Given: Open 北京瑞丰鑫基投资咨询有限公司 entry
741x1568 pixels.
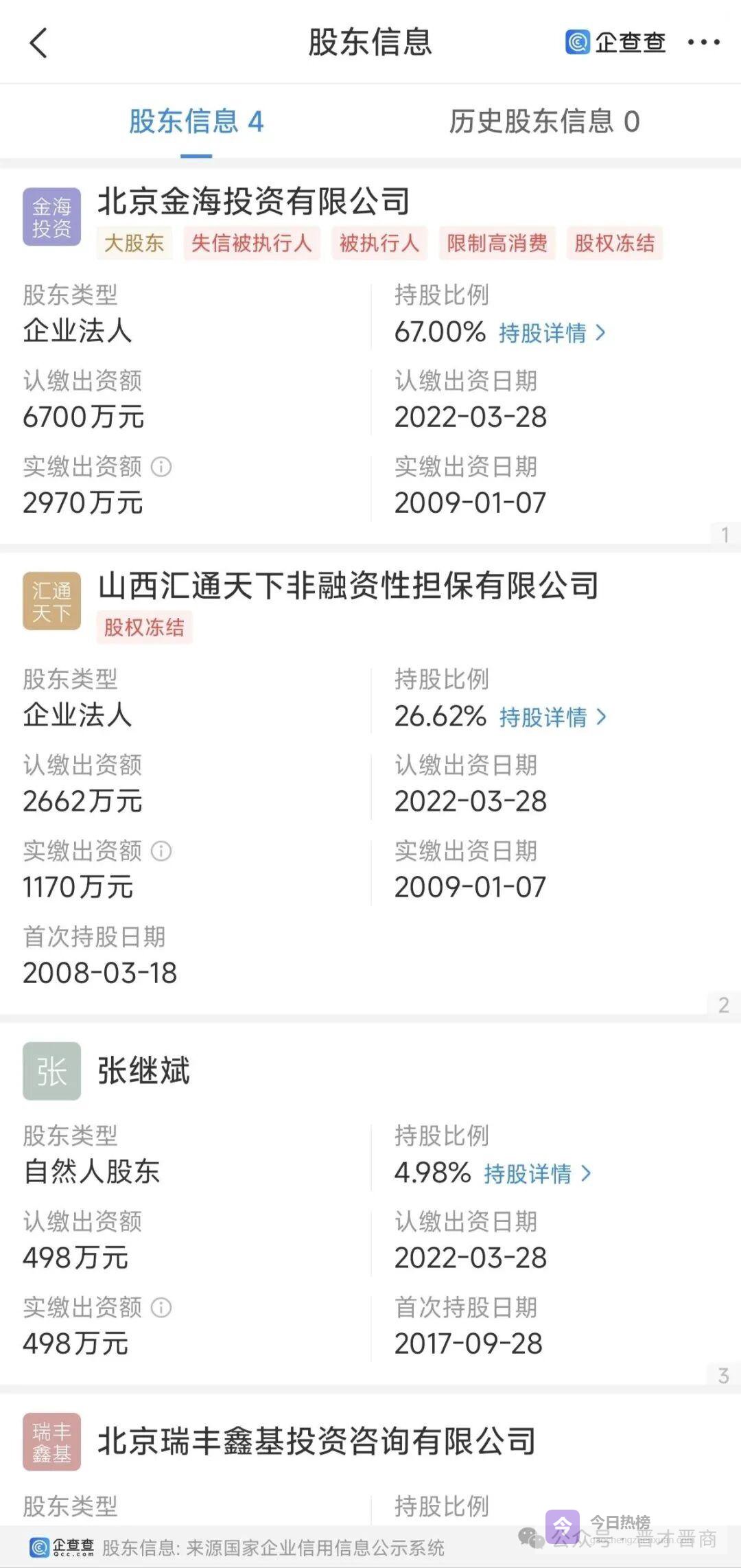Looking at the screenshot, I should (316, 1441).
